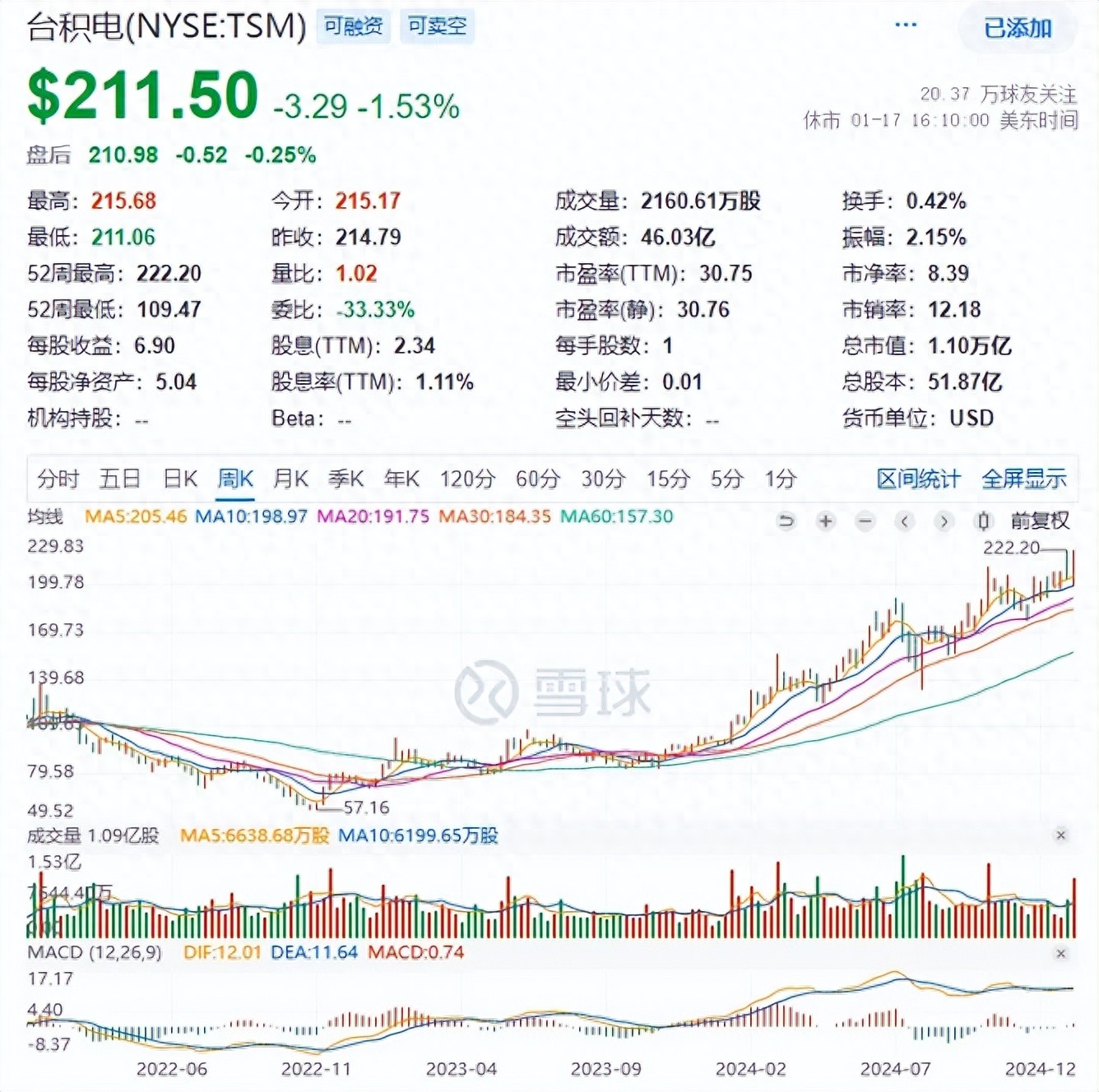The image size is (1099, 1092).
Task: Open the 季K chart tab
Action: pyautogui.click(x=345, y=479)
